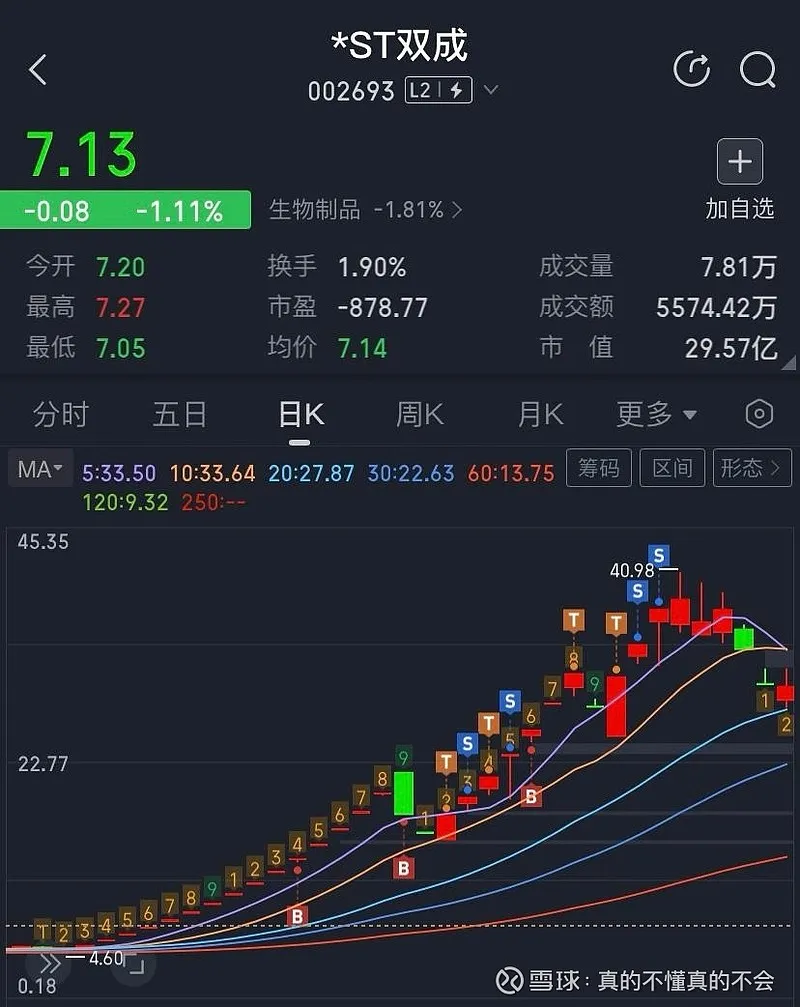Viewport: 800px width, 1007px height.
Task: Select the 日K chart tab
Action: [300, 414]
